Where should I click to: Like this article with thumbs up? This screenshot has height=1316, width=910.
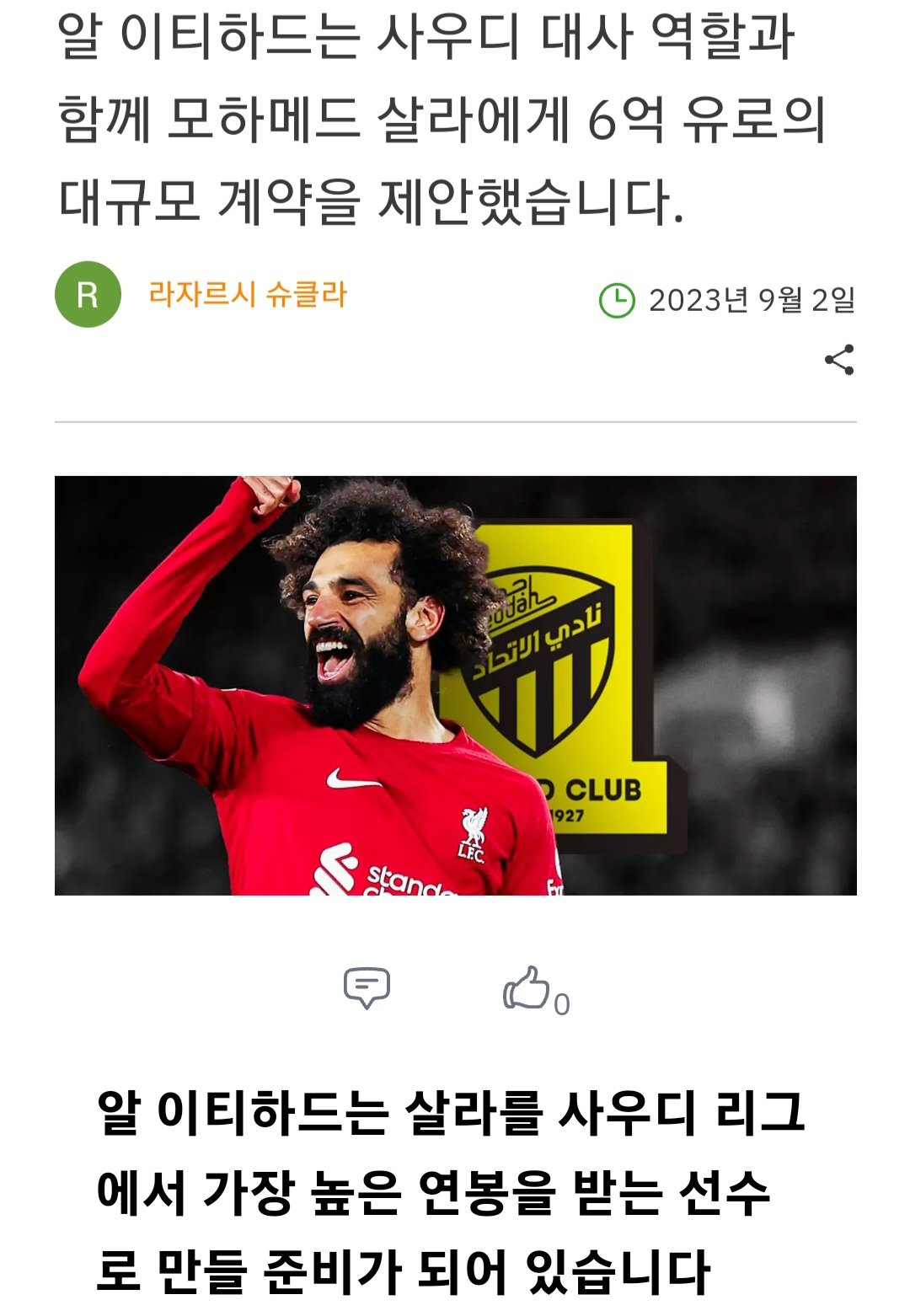(526, 988)
